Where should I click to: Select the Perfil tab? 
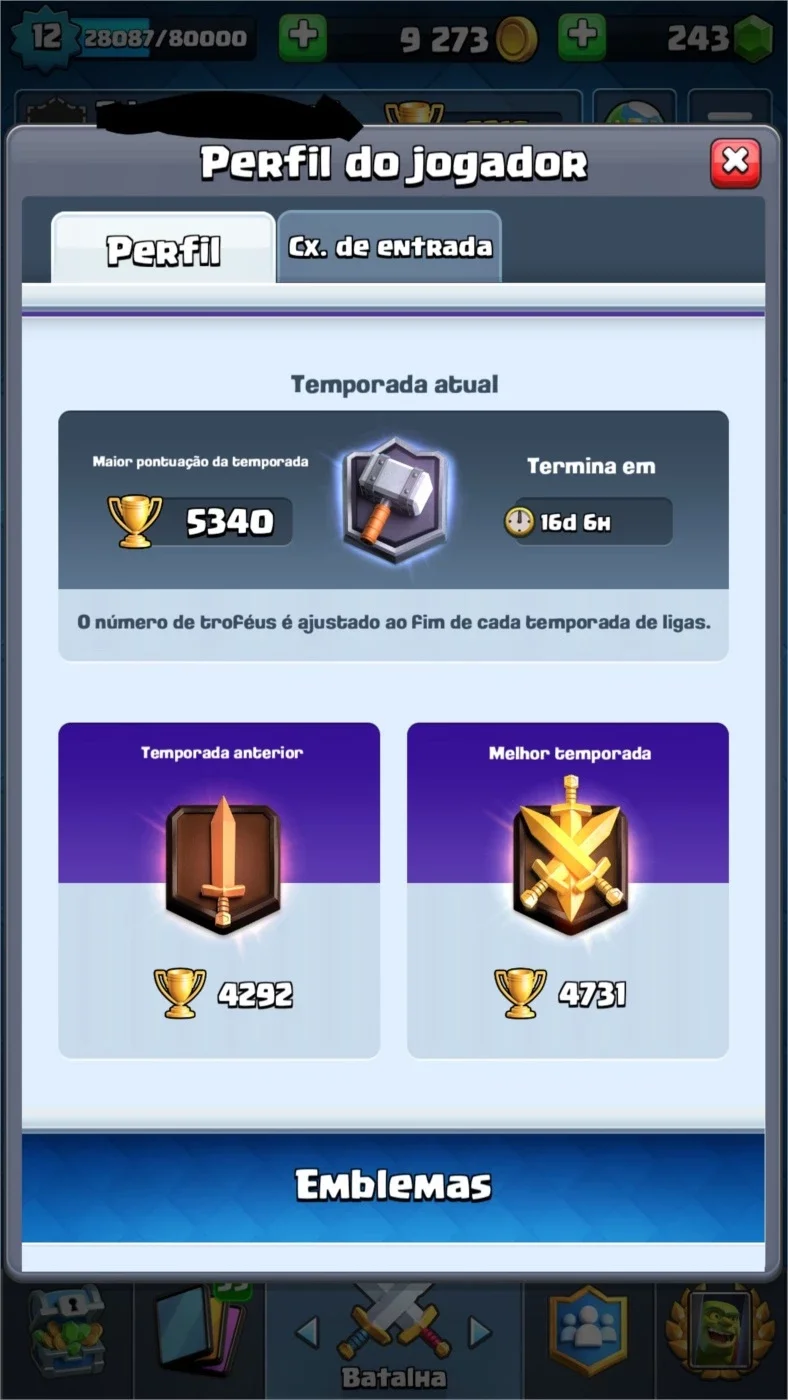point(163,249)
